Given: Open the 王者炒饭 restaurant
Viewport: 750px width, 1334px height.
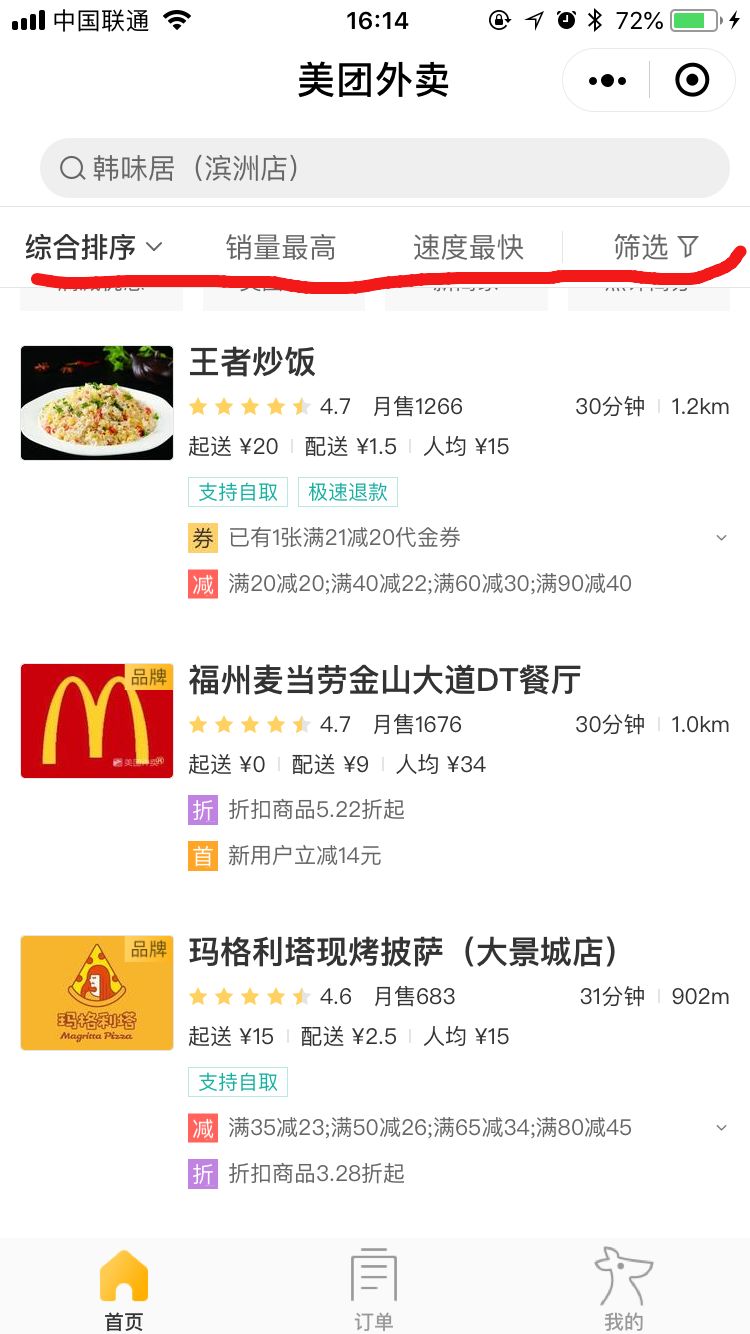Looking at the screenshot, I should coord(253,362).
